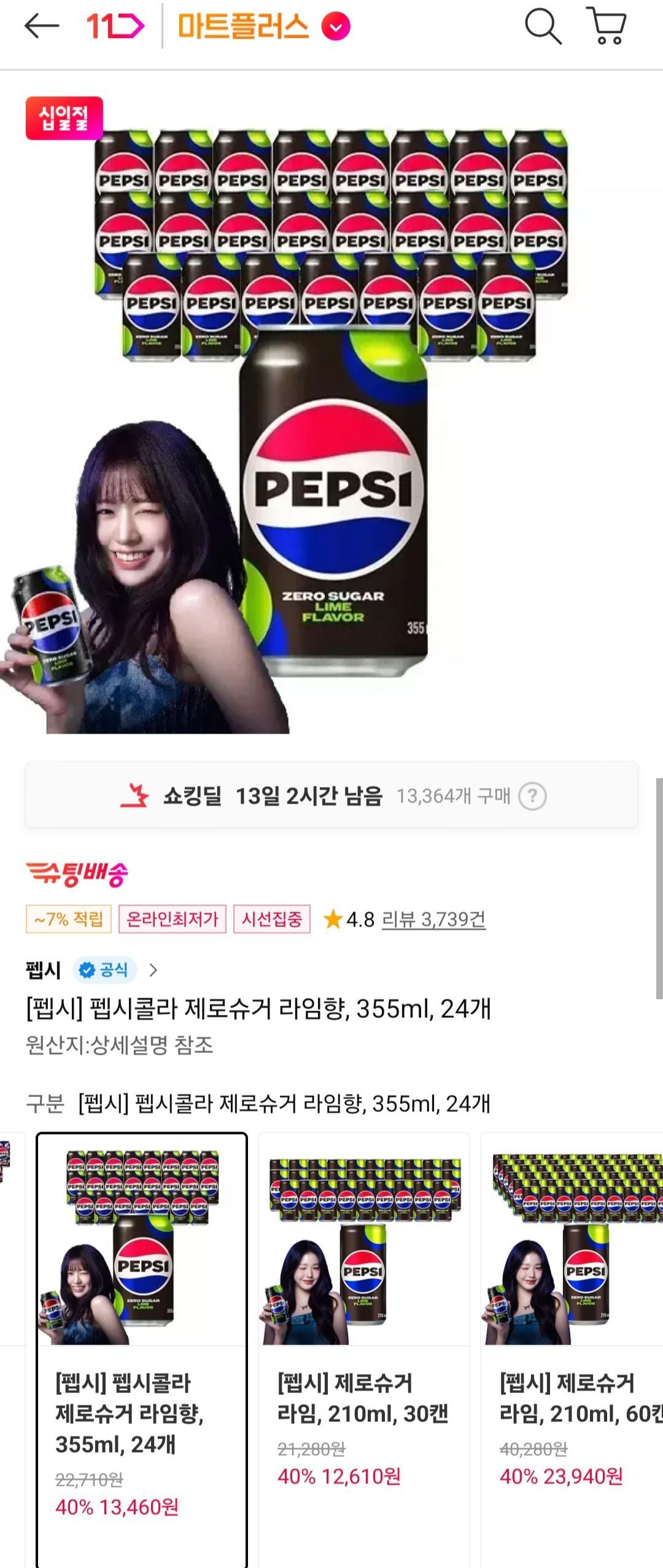Open 리뷰 3,739건 link
This screenshot has width=663, height=1568.
pos(433,919)
